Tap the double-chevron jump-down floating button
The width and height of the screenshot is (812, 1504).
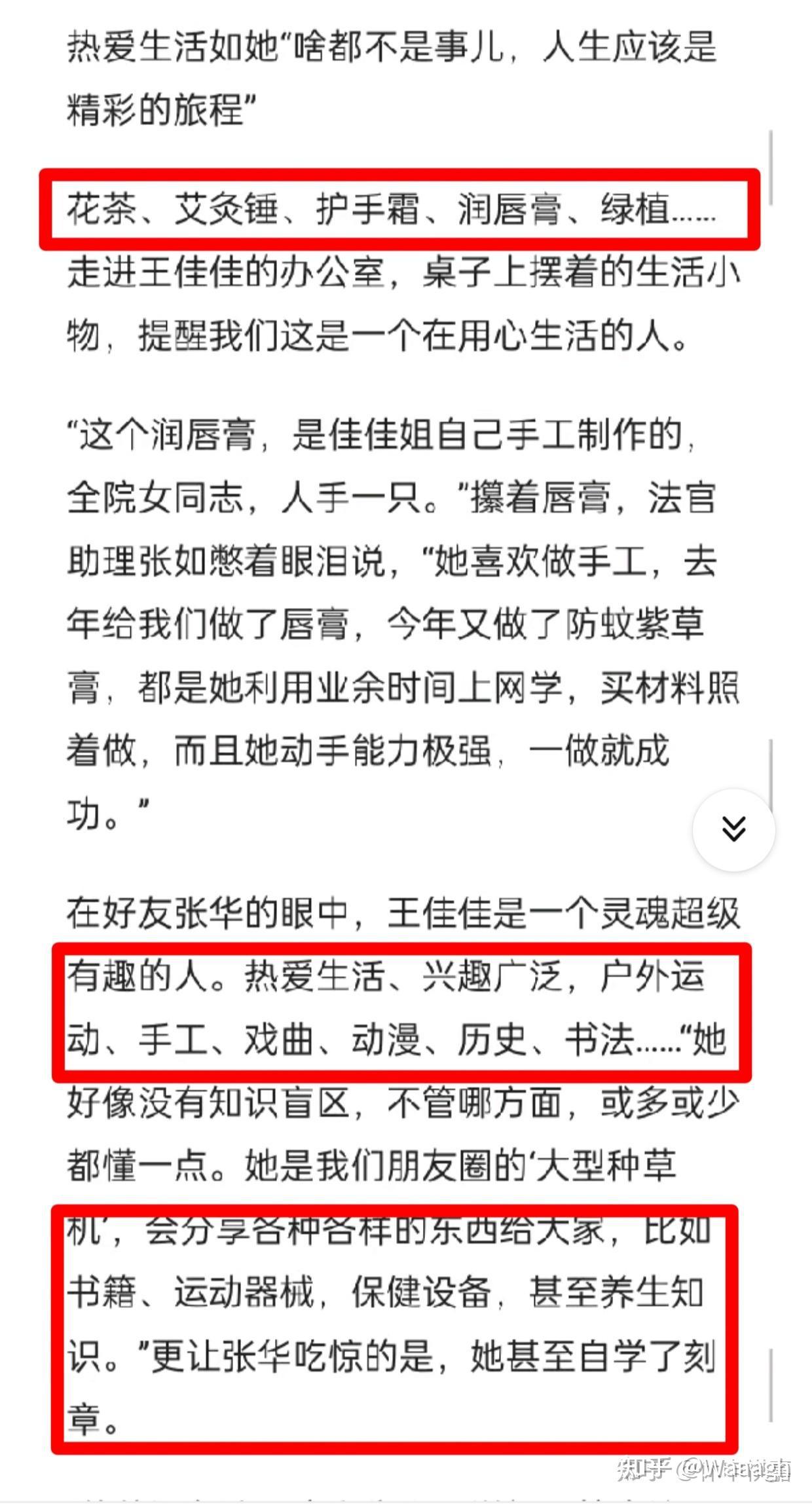734,829
